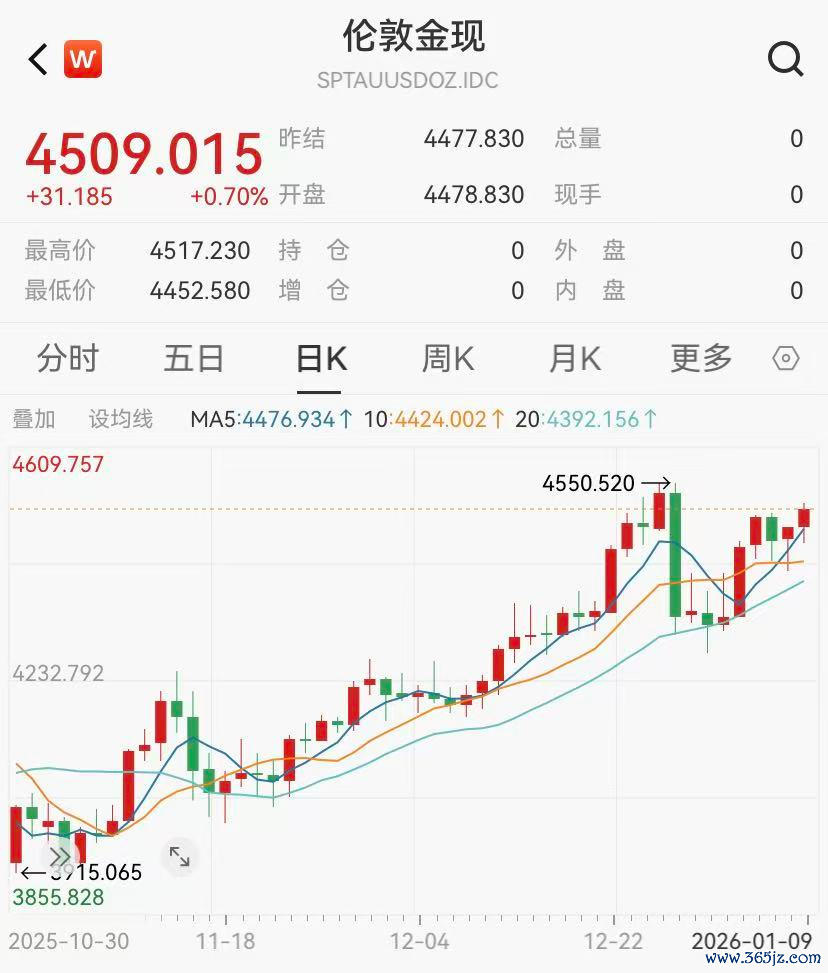This screenshot has height=973, width=828.
Task: Open the 更多 chart period options
Action: pos(701,358)
